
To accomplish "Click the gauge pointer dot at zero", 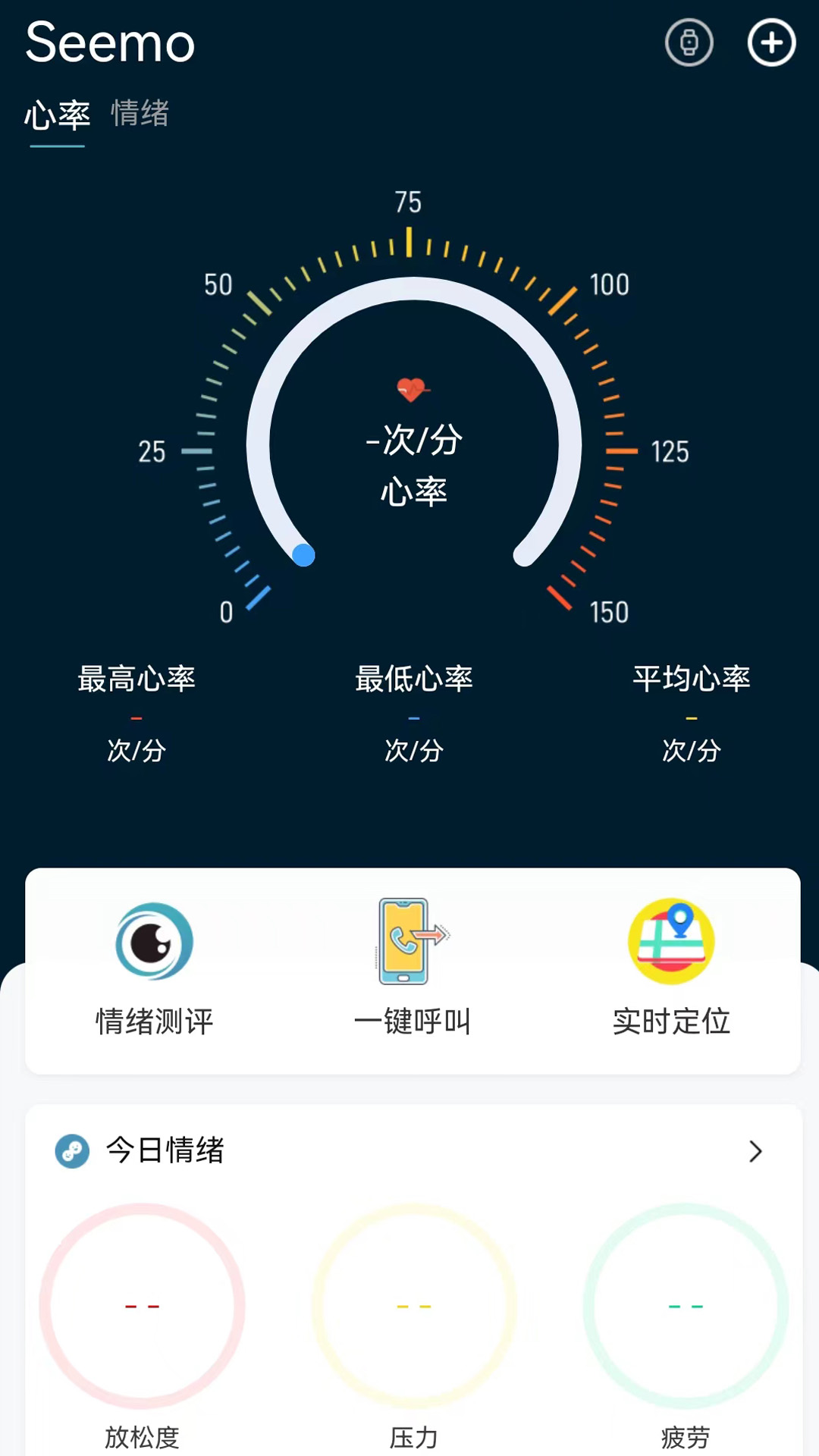I will [x=303, y=556].
